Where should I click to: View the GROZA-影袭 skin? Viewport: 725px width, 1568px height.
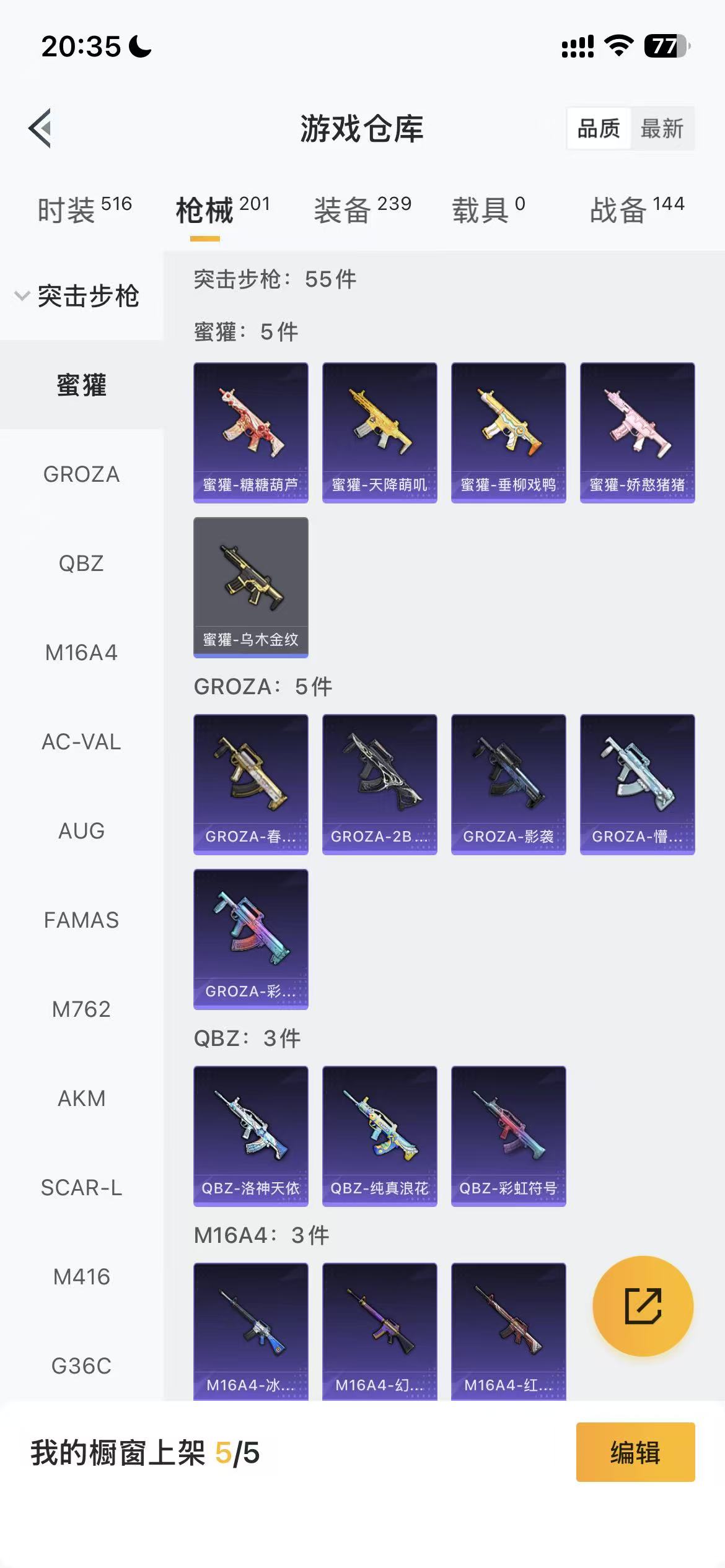click(x=508, y=784)
